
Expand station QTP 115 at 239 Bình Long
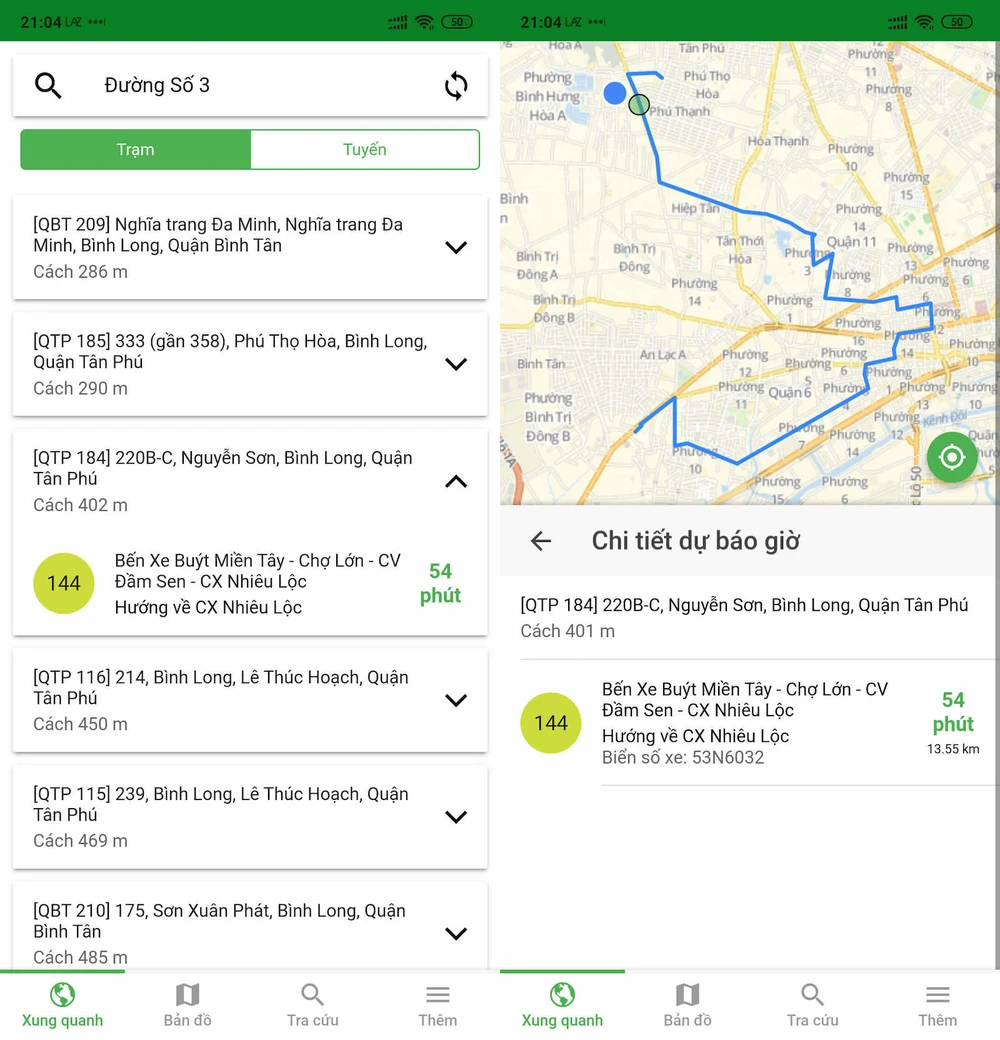456,817
